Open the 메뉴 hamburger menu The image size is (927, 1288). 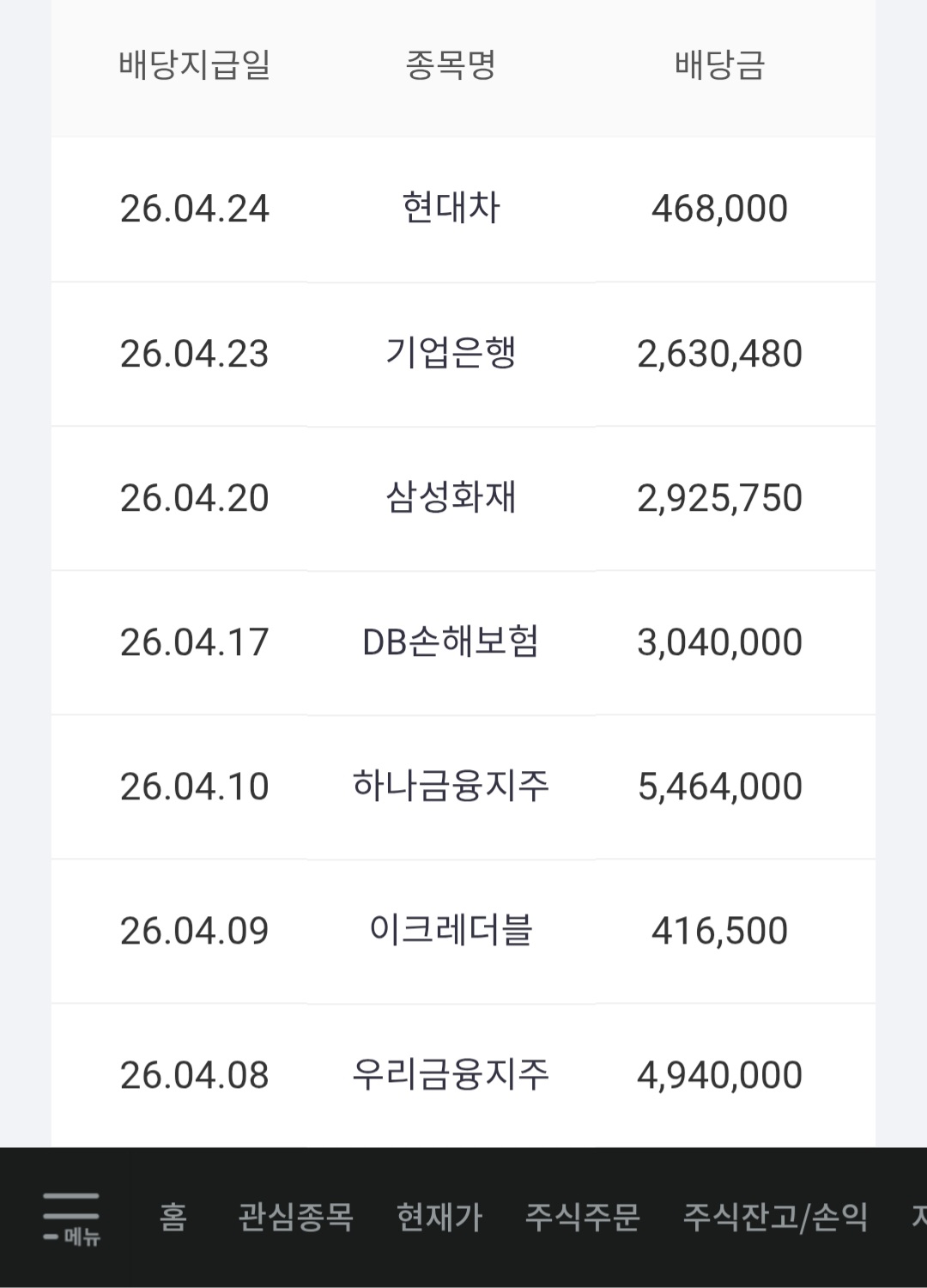point(71,1218)
